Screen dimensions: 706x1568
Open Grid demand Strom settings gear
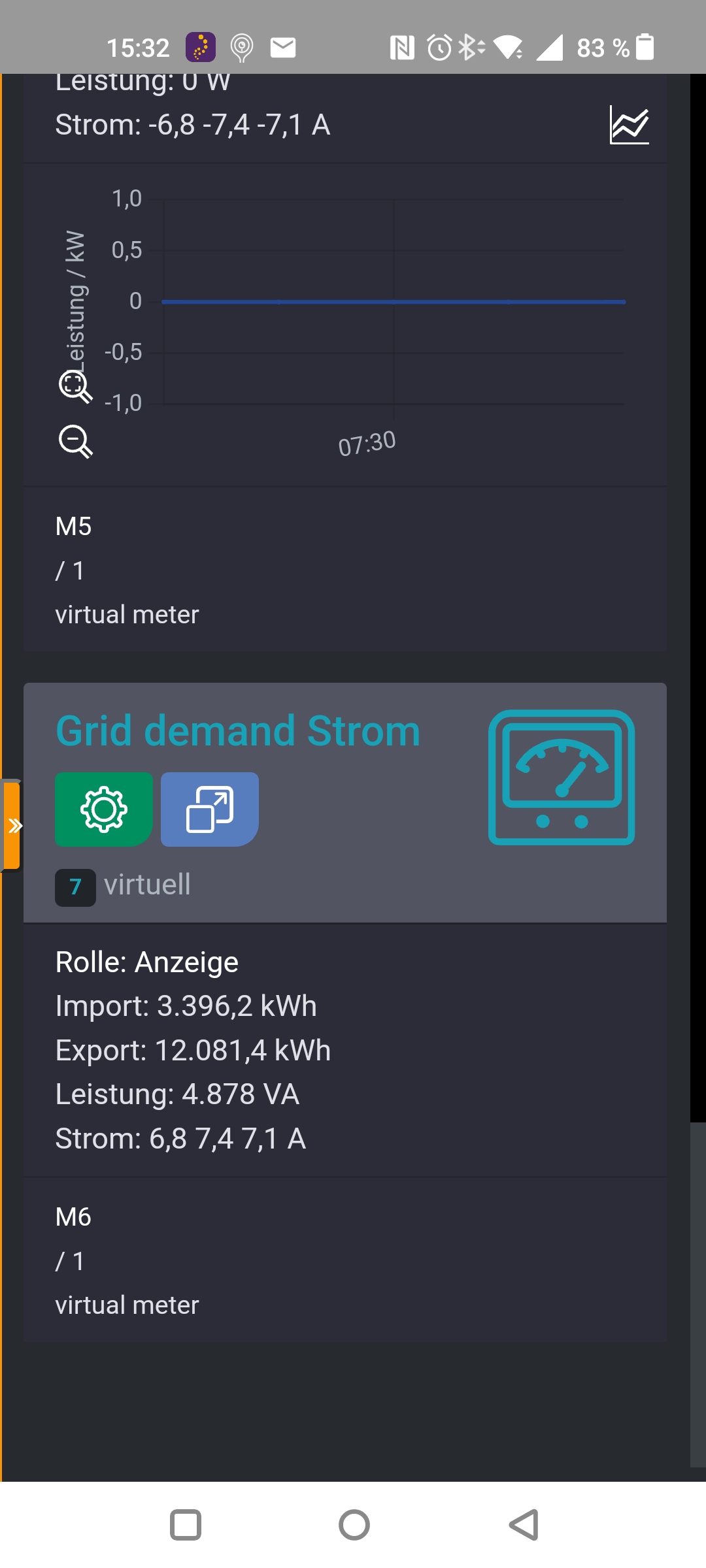pos(104,809)
